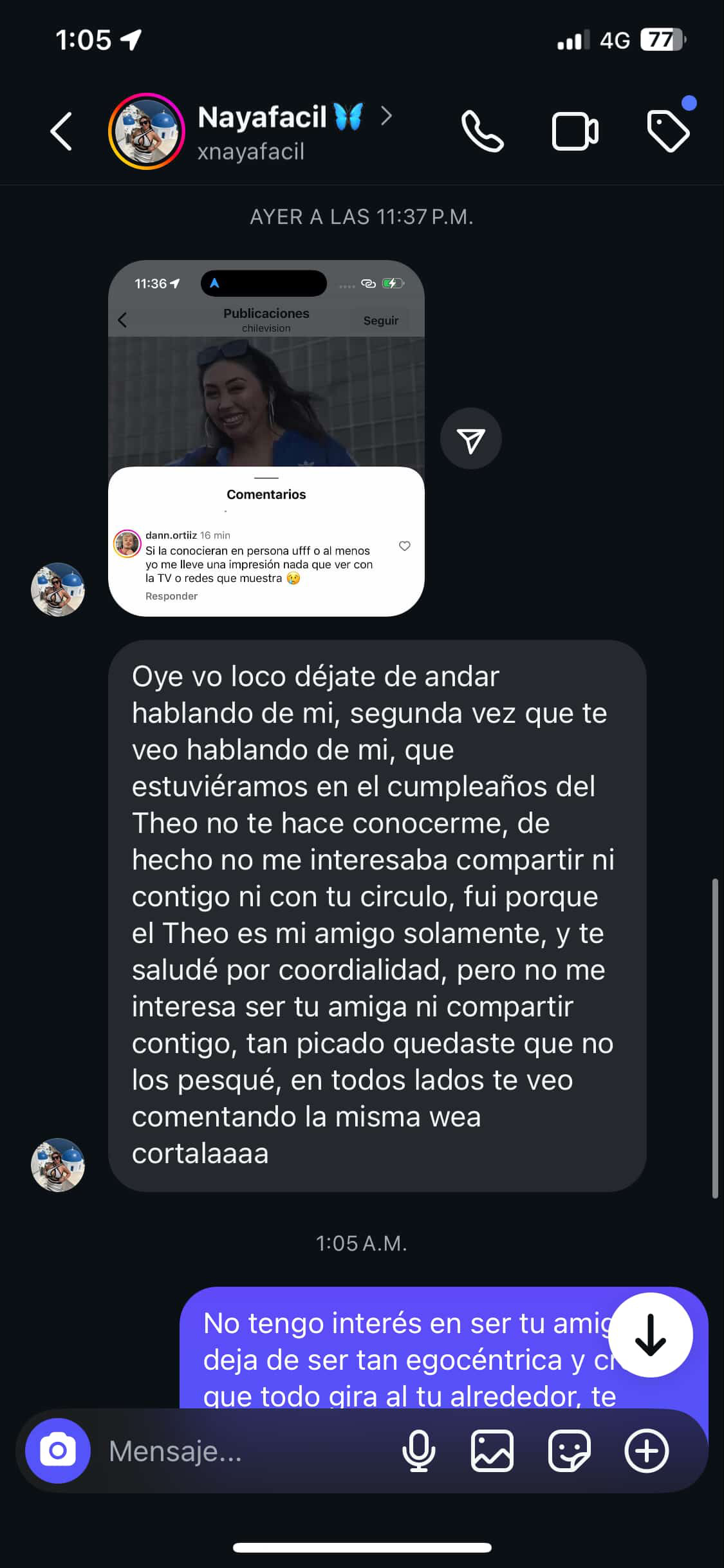Open the camera from the message bar
This screenshot has width=724, height=1568.
coord(58,1451)
